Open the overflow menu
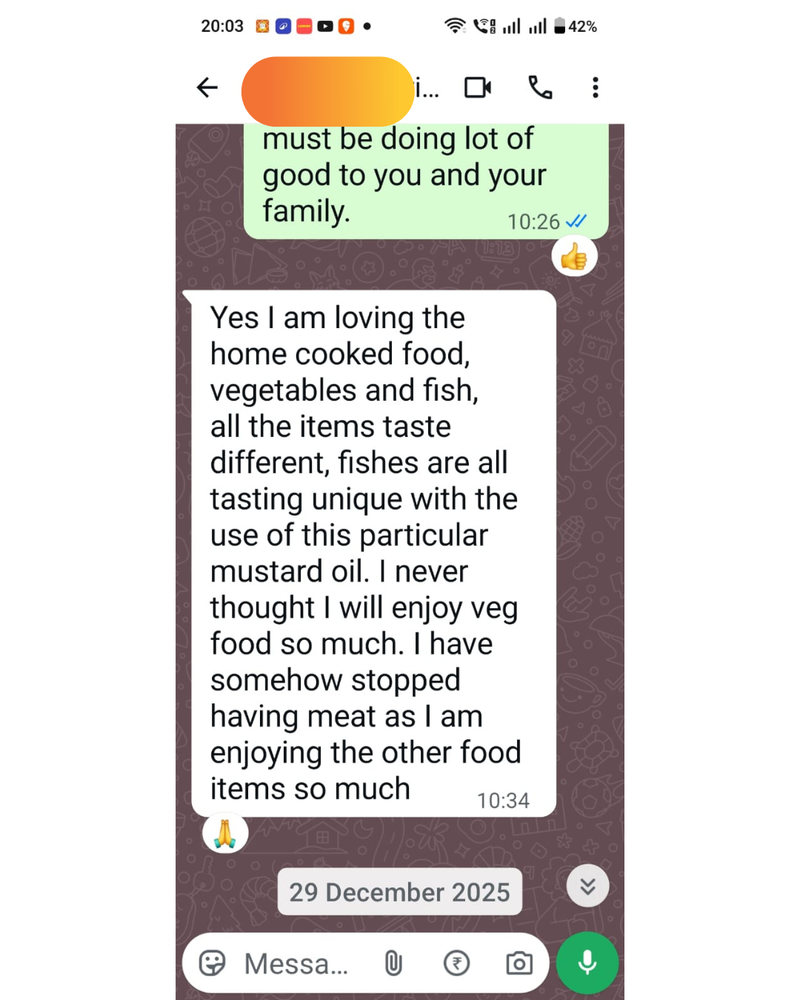This screenshot has width=800, height=1000. [x=595, y=88]
